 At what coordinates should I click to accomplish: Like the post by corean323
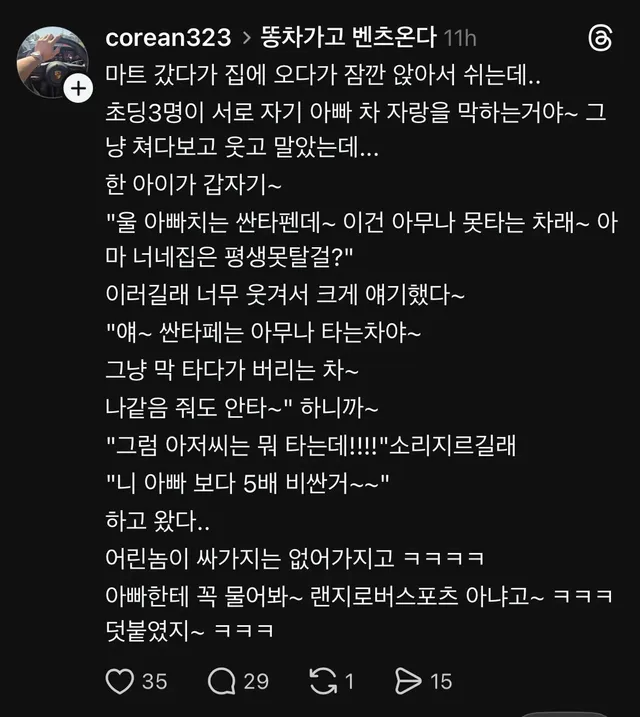[120, 681]
